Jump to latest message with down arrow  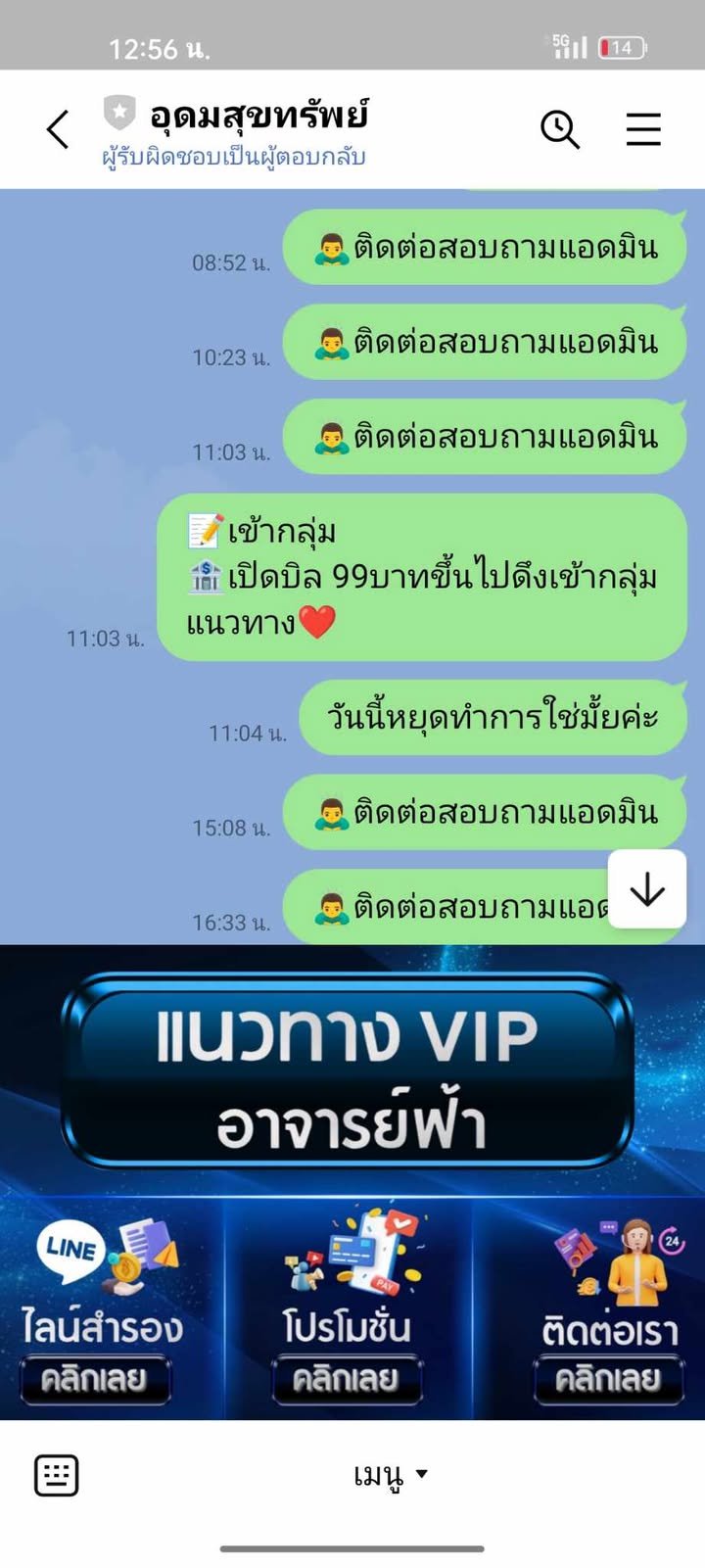point(646,888)
